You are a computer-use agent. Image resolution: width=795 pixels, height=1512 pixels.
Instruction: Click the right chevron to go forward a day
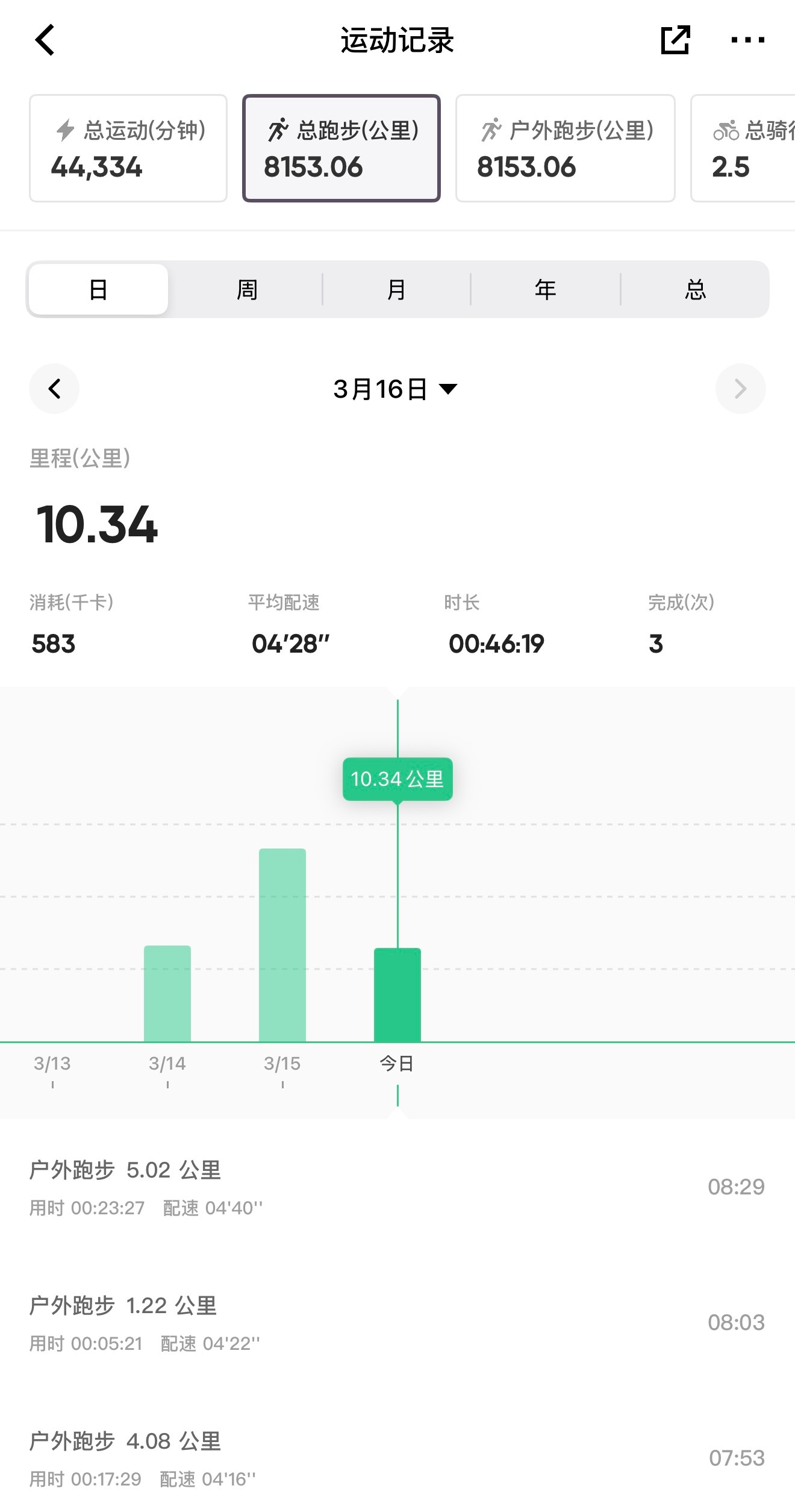tap(740, 389)
